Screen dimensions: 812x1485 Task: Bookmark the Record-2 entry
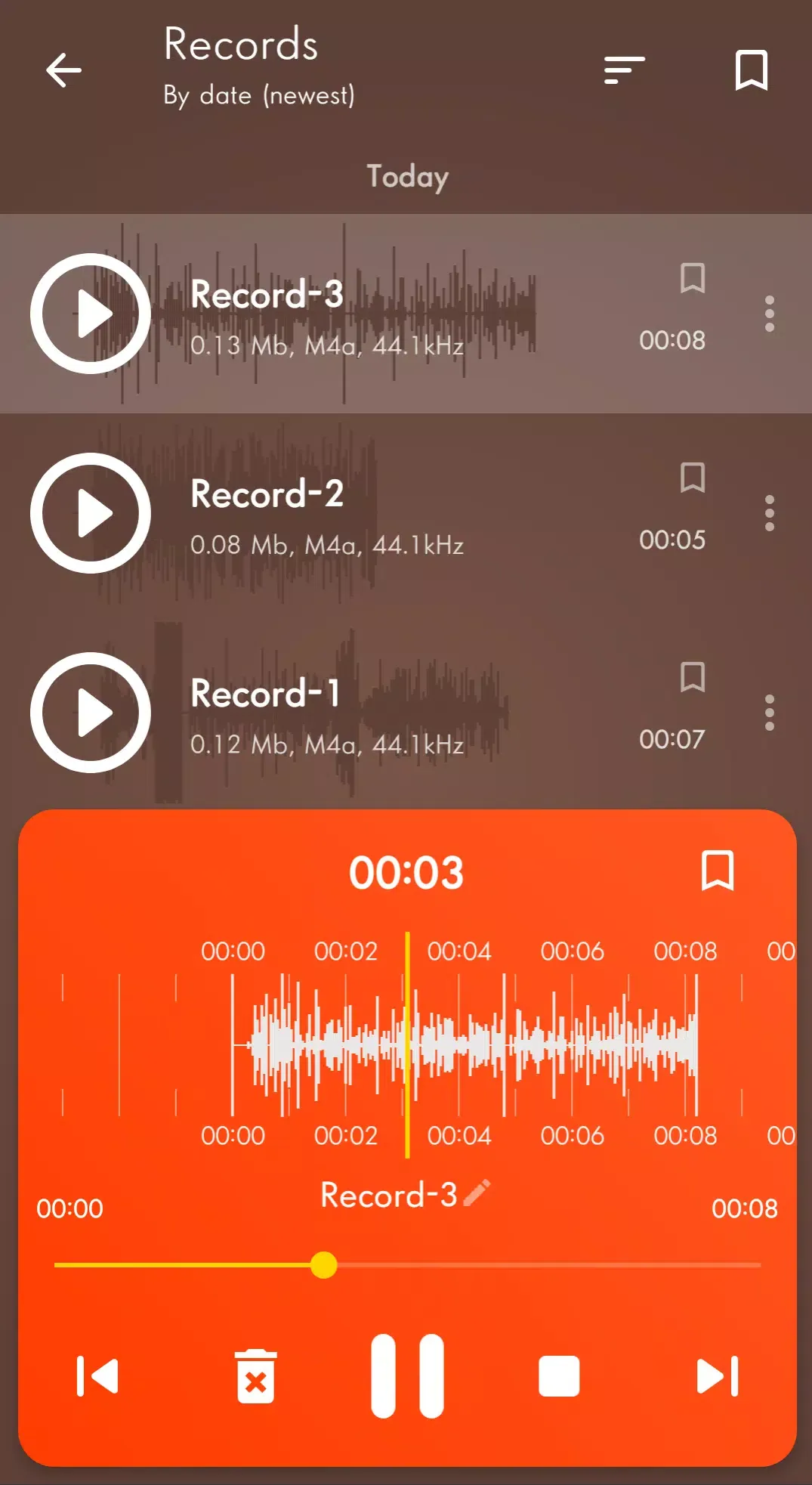[693, 479]
